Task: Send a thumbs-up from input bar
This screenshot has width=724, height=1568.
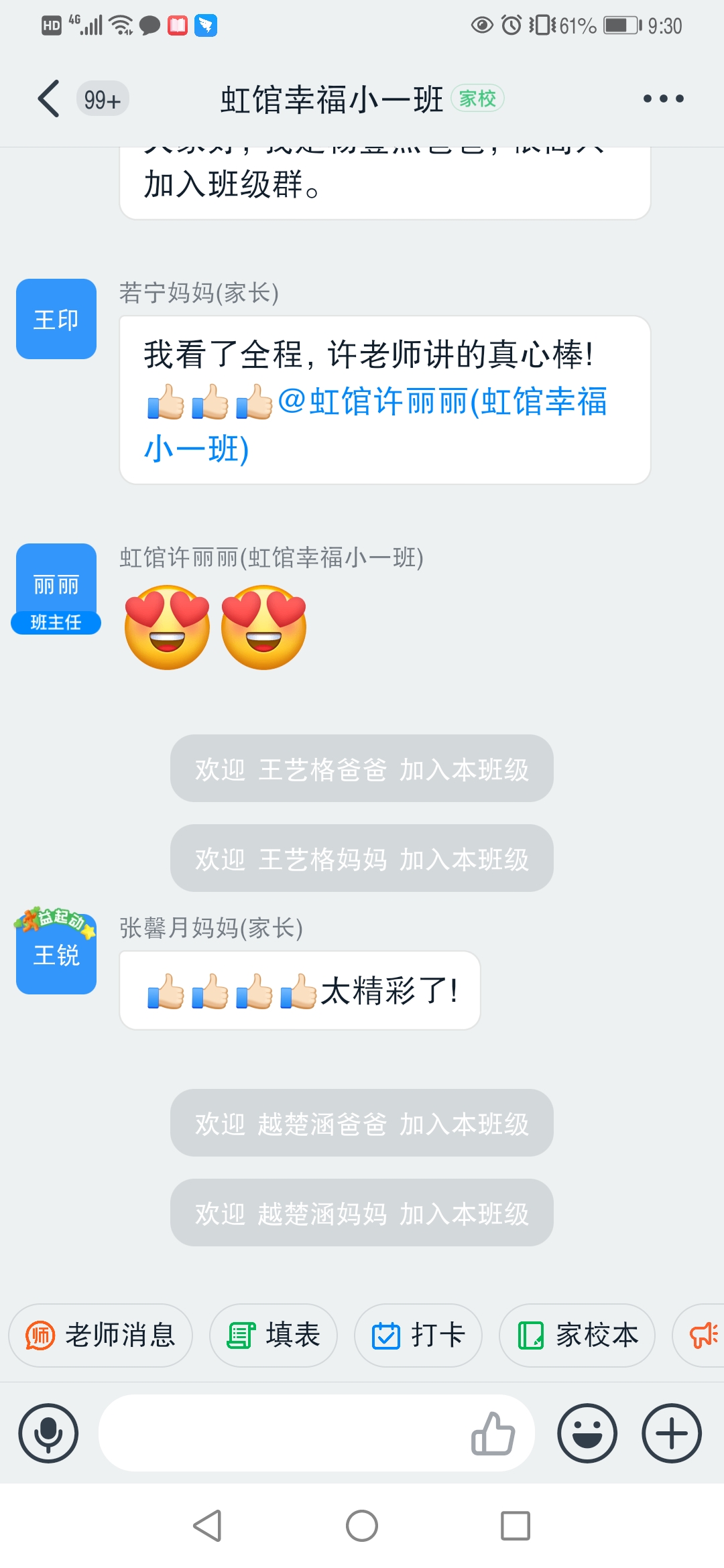Action: [493, 1433]
